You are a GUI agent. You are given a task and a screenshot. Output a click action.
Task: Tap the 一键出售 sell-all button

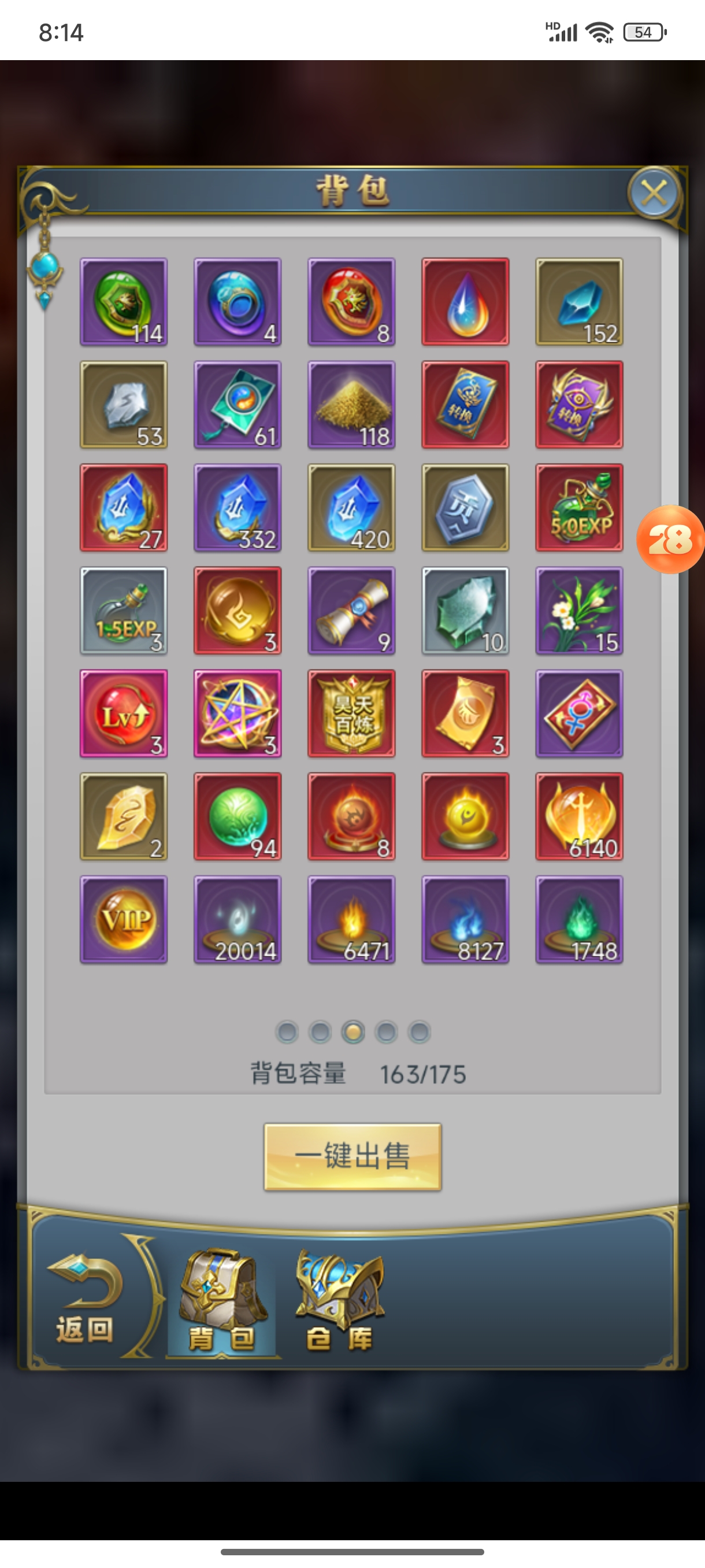coord(352,1156)
